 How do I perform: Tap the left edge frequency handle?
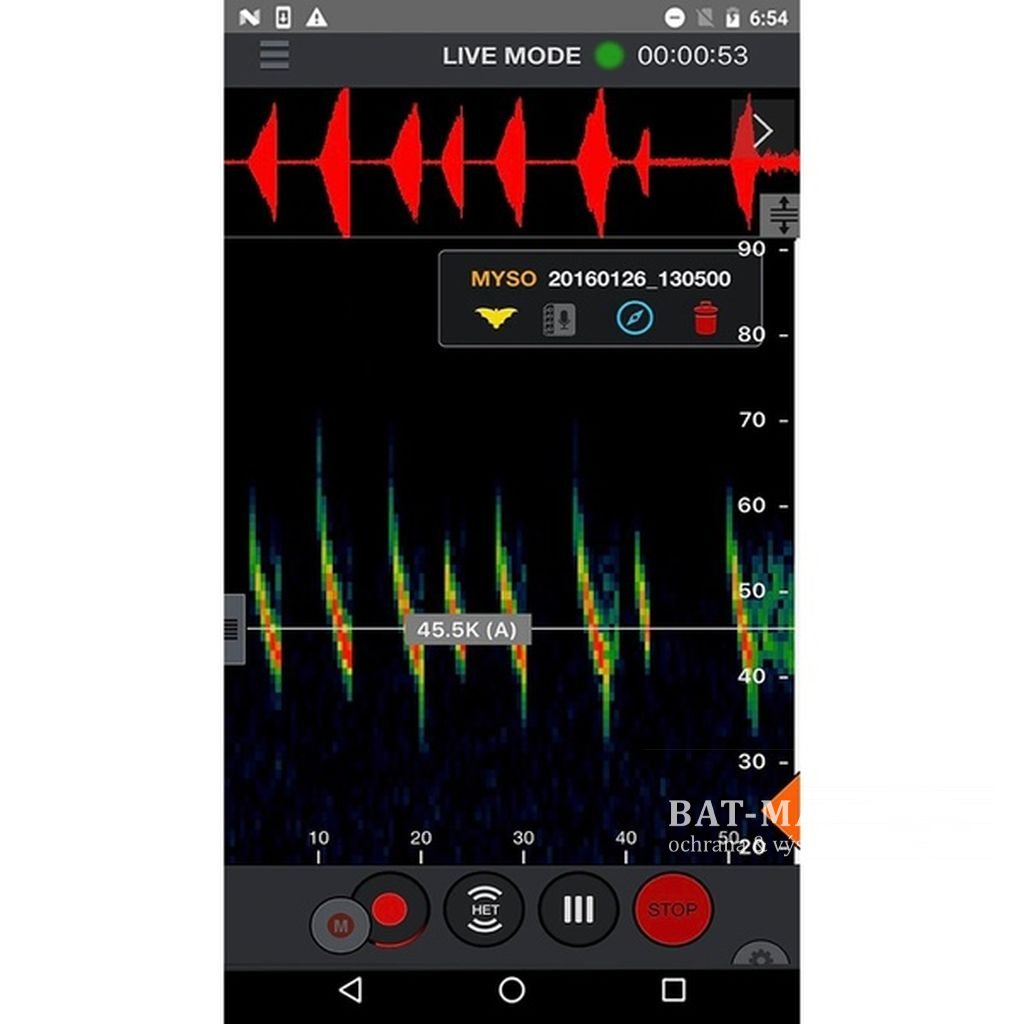(x=234, y=628)
